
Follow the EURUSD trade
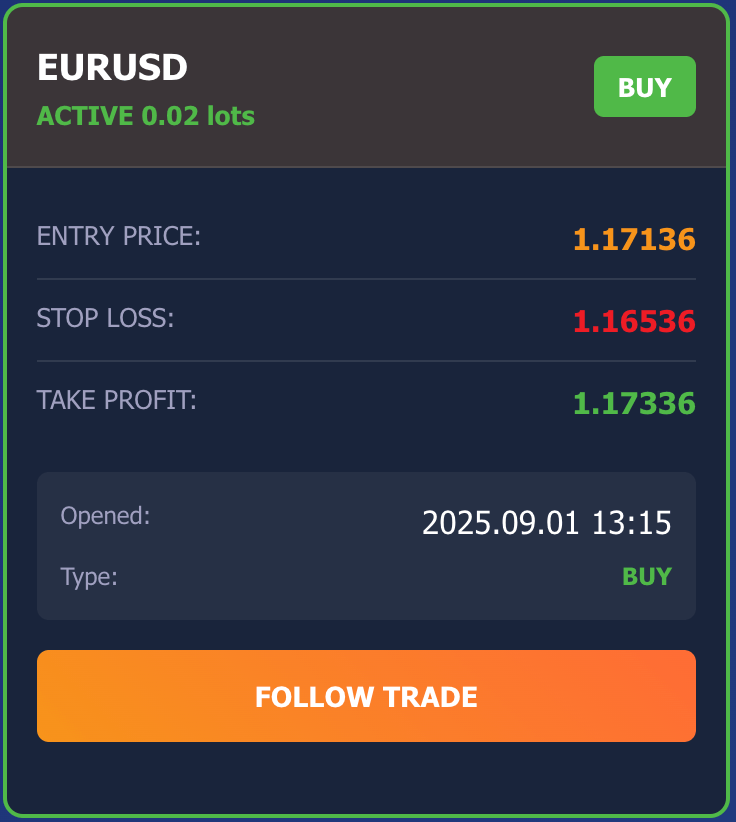[x=366, y=696]
